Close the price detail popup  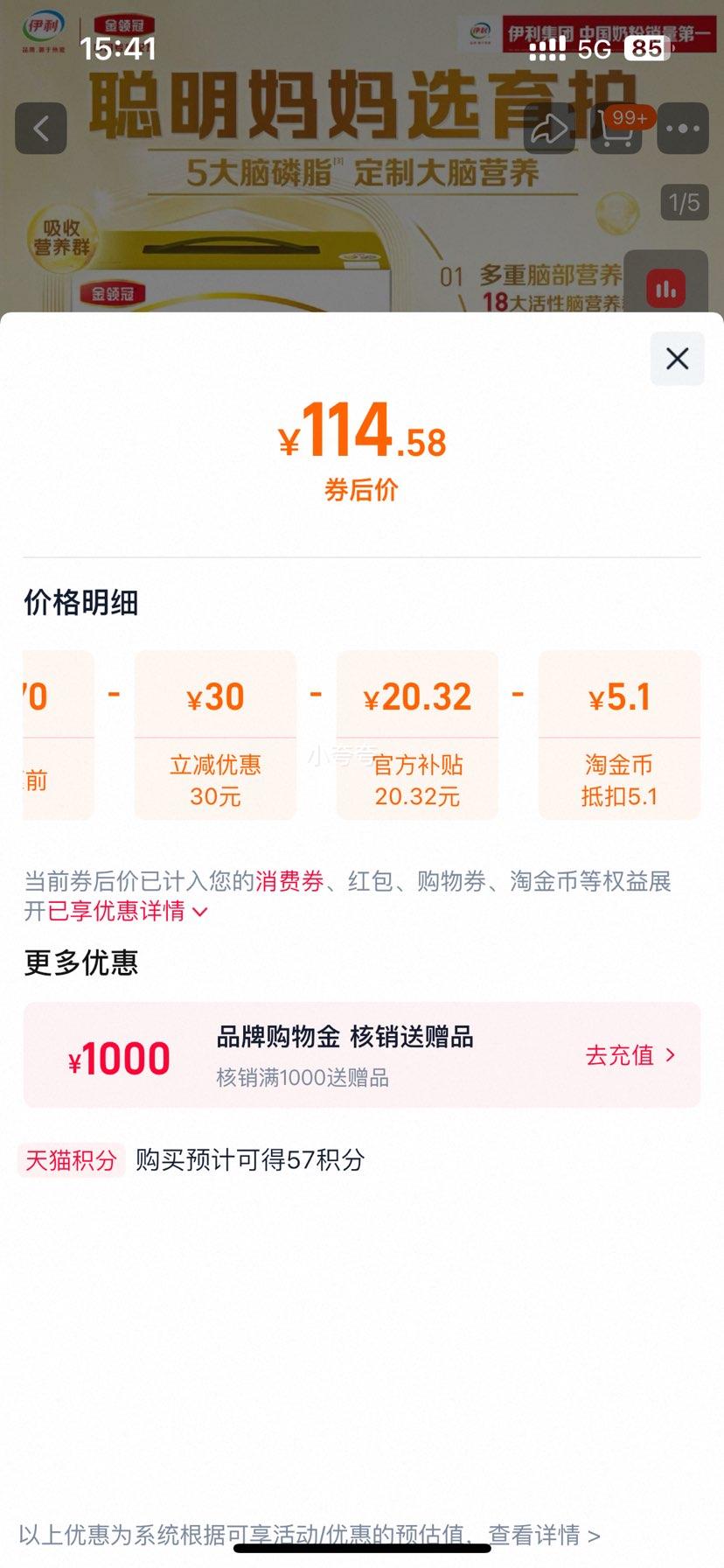click(x=676, y=359)
